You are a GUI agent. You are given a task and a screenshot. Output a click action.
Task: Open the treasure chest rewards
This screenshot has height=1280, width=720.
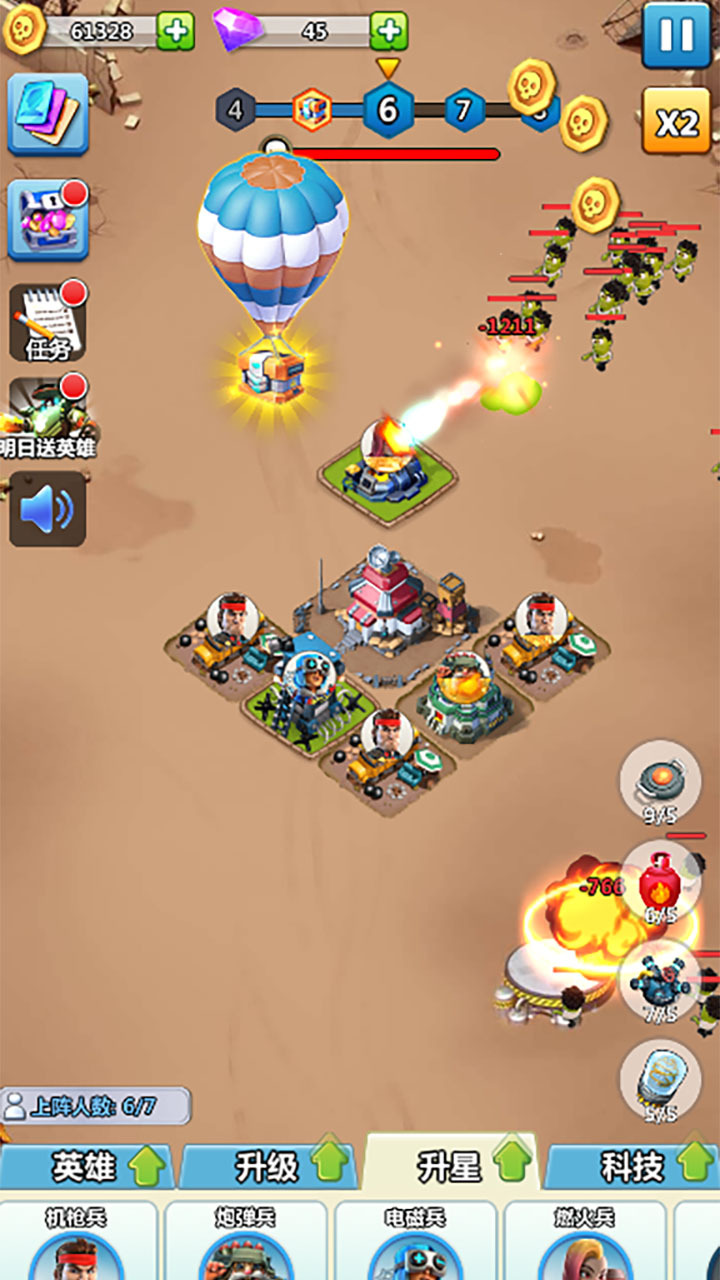click(x=48, y=220)
